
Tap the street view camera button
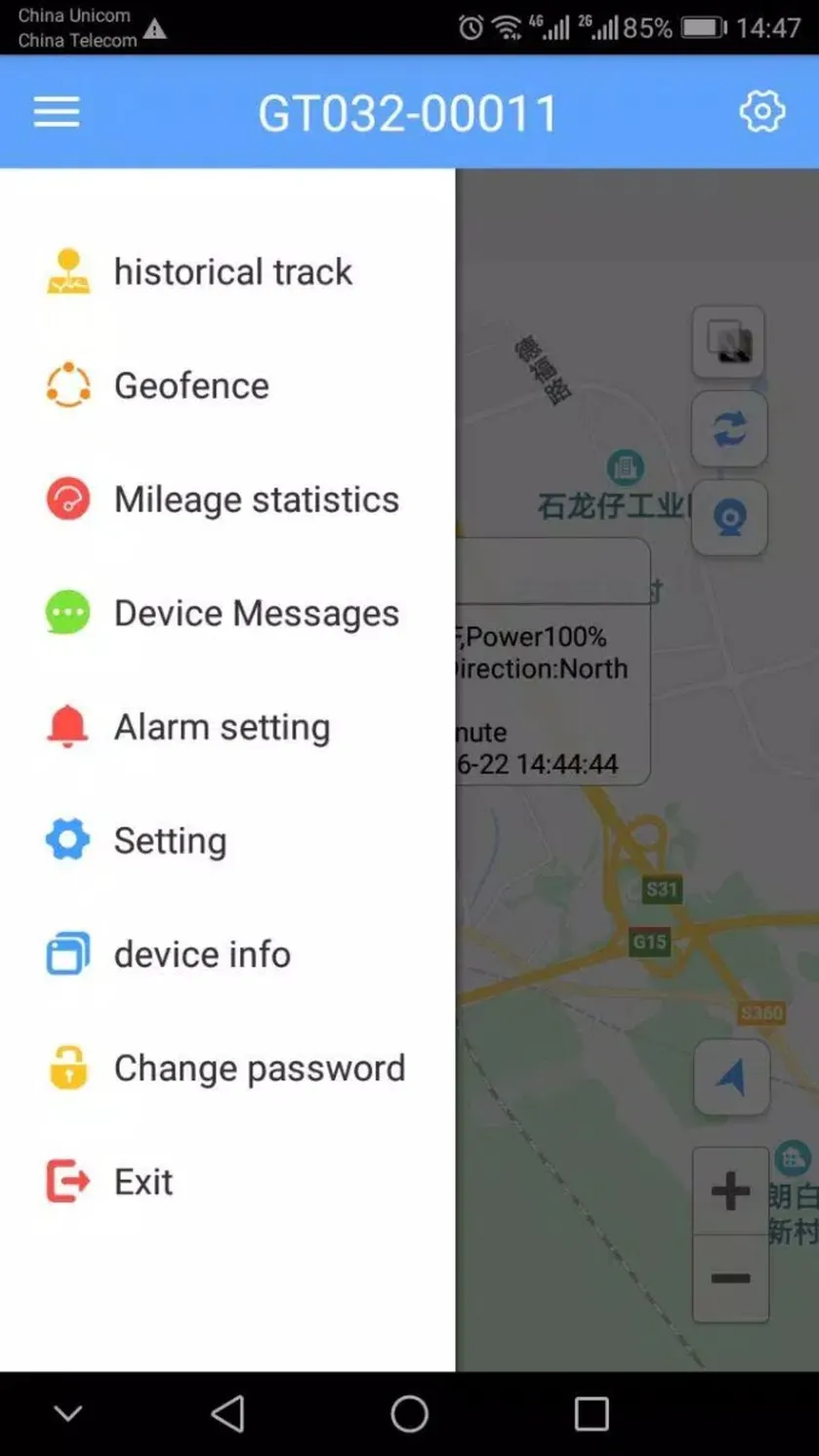729,517
